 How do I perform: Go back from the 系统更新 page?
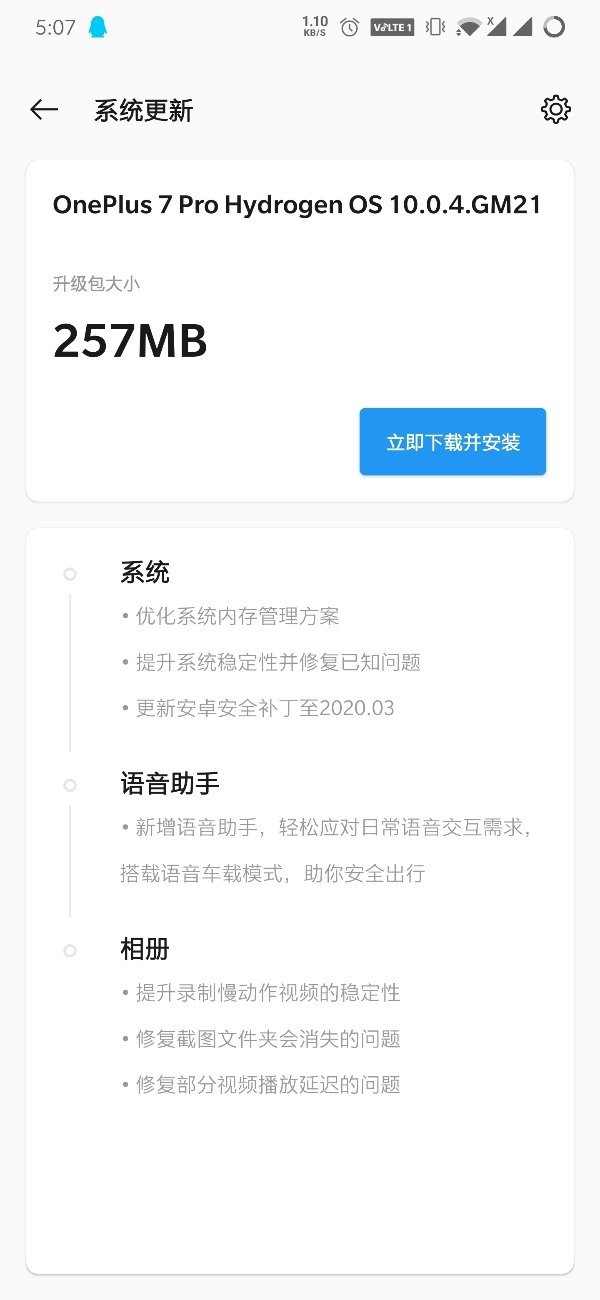click(44, 110)
